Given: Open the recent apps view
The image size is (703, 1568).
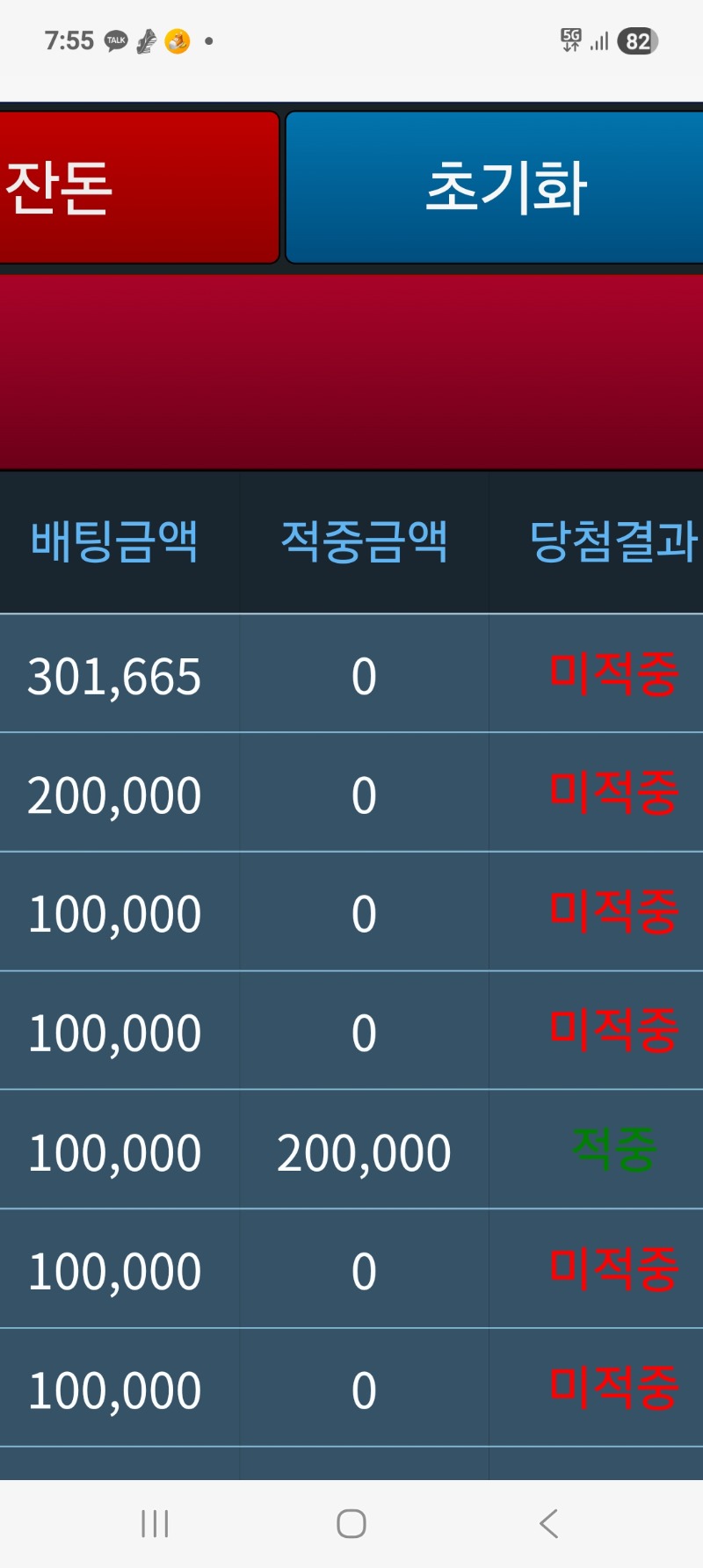Looking at the screenshot, I should coord(155,1523).
